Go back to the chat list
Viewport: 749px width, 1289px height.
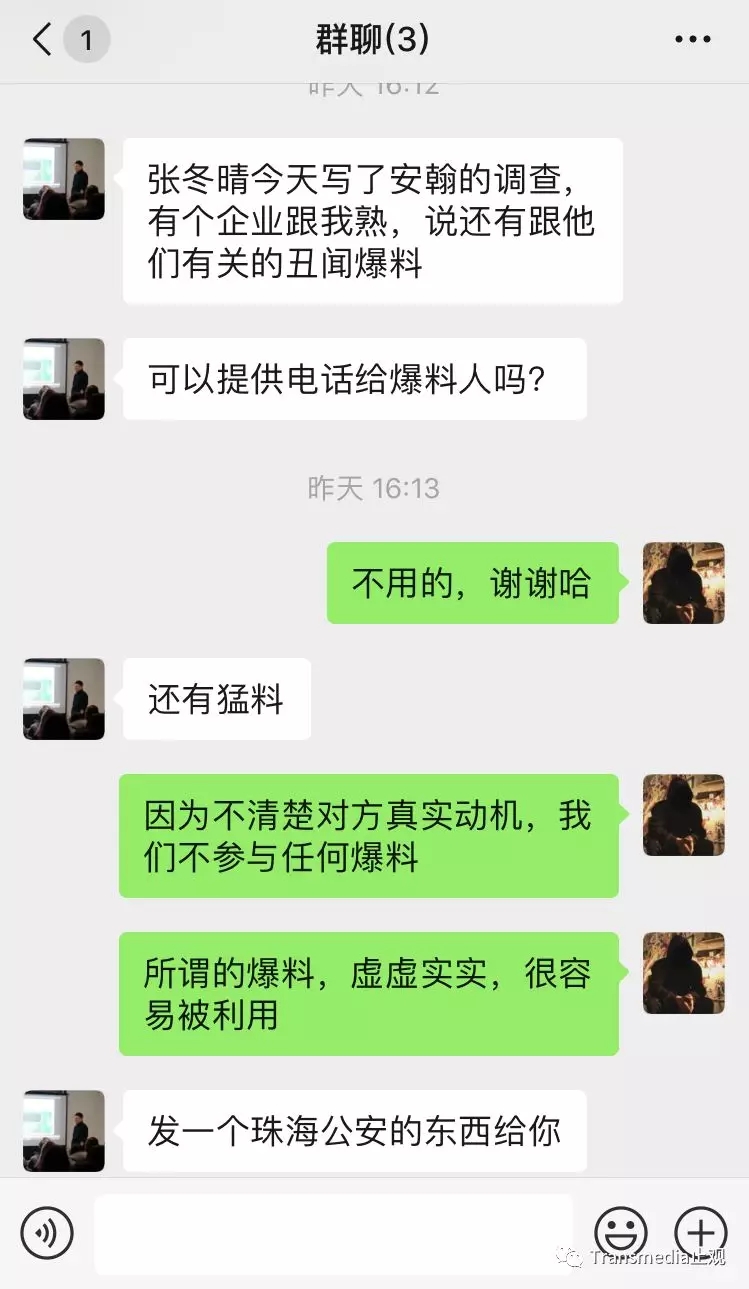pyautogui.click(x=42, y=40)
